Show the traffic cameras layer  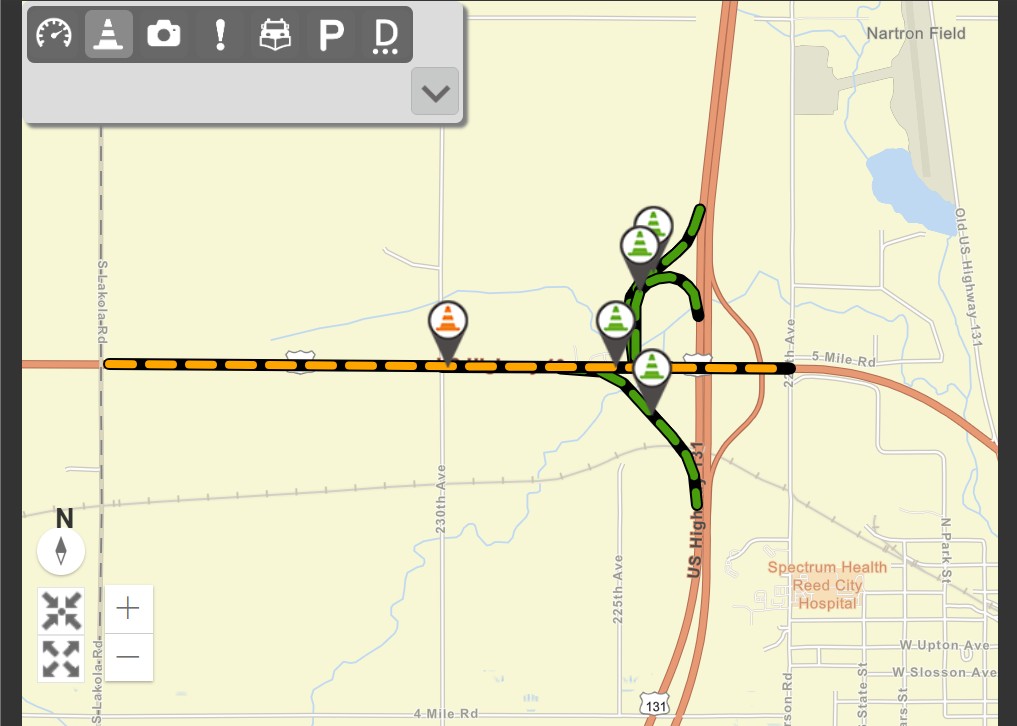coord(164,35)
